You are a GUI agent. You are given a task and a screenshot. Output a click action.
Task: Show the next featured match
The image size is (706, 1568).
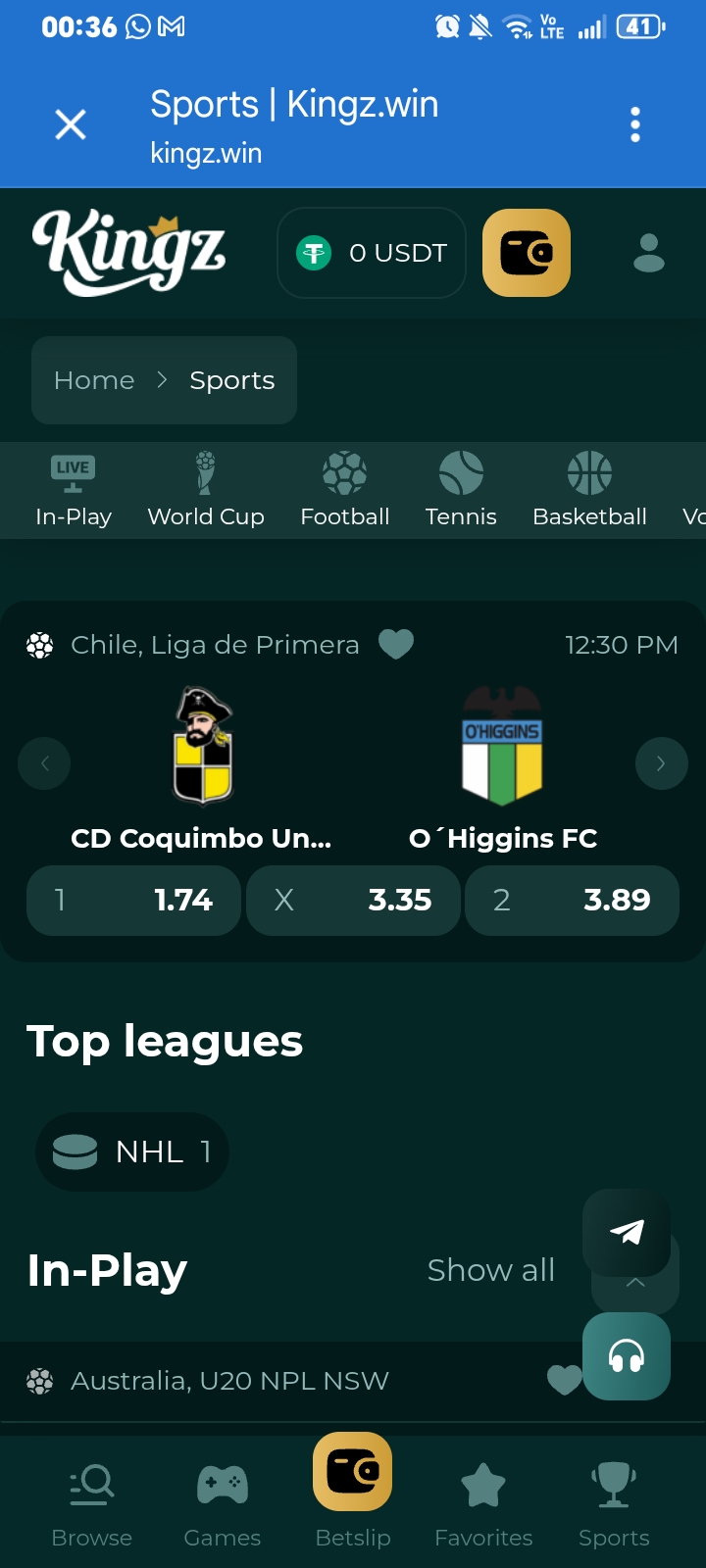[x=661, y=763]
